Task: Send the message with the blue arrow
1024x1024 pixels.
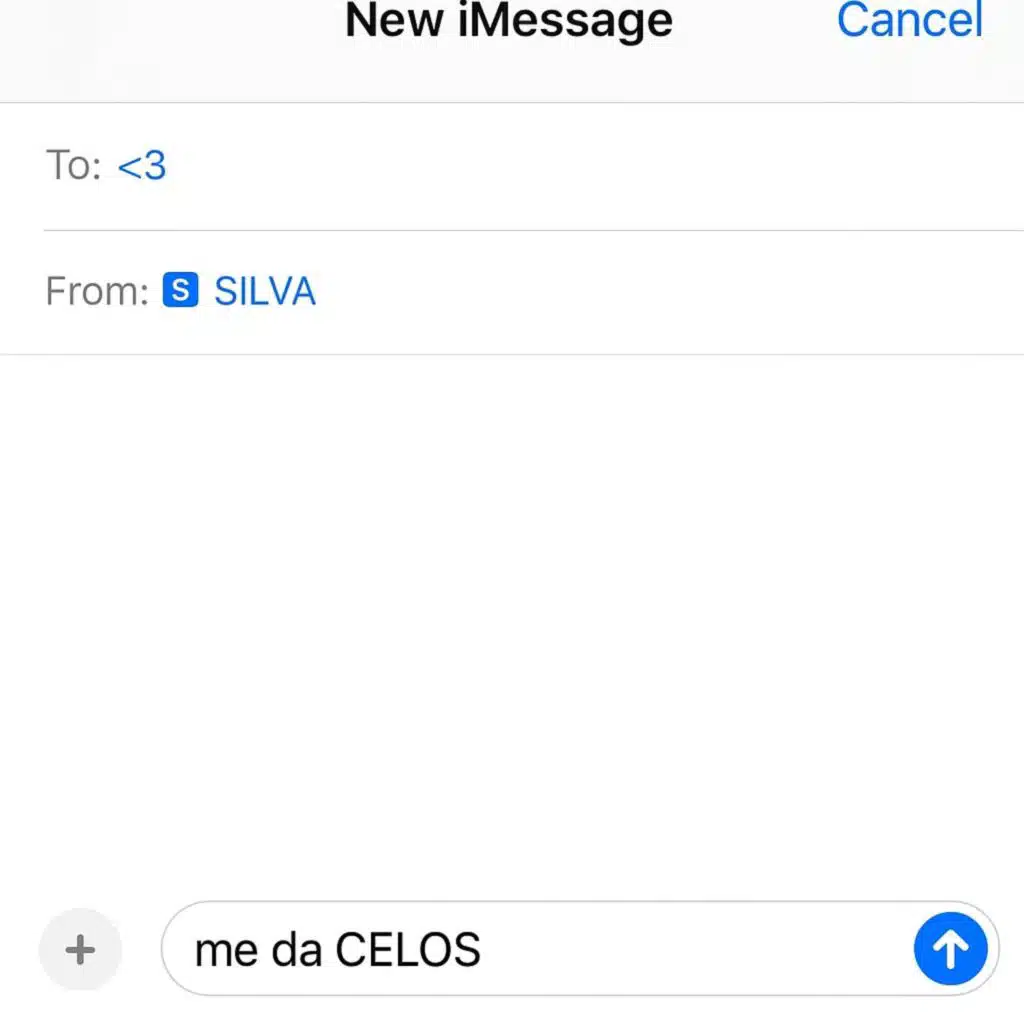Action: (950, 948)
